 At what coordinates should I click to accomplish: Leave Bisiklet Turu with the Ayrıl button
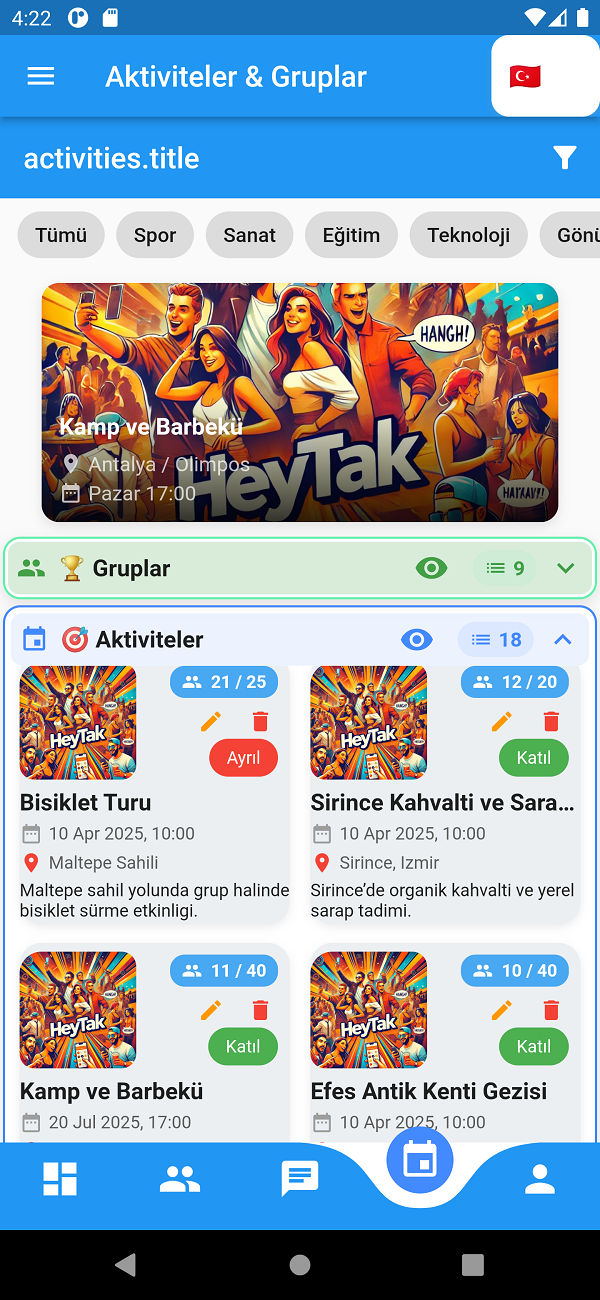(x=243, y=758)
